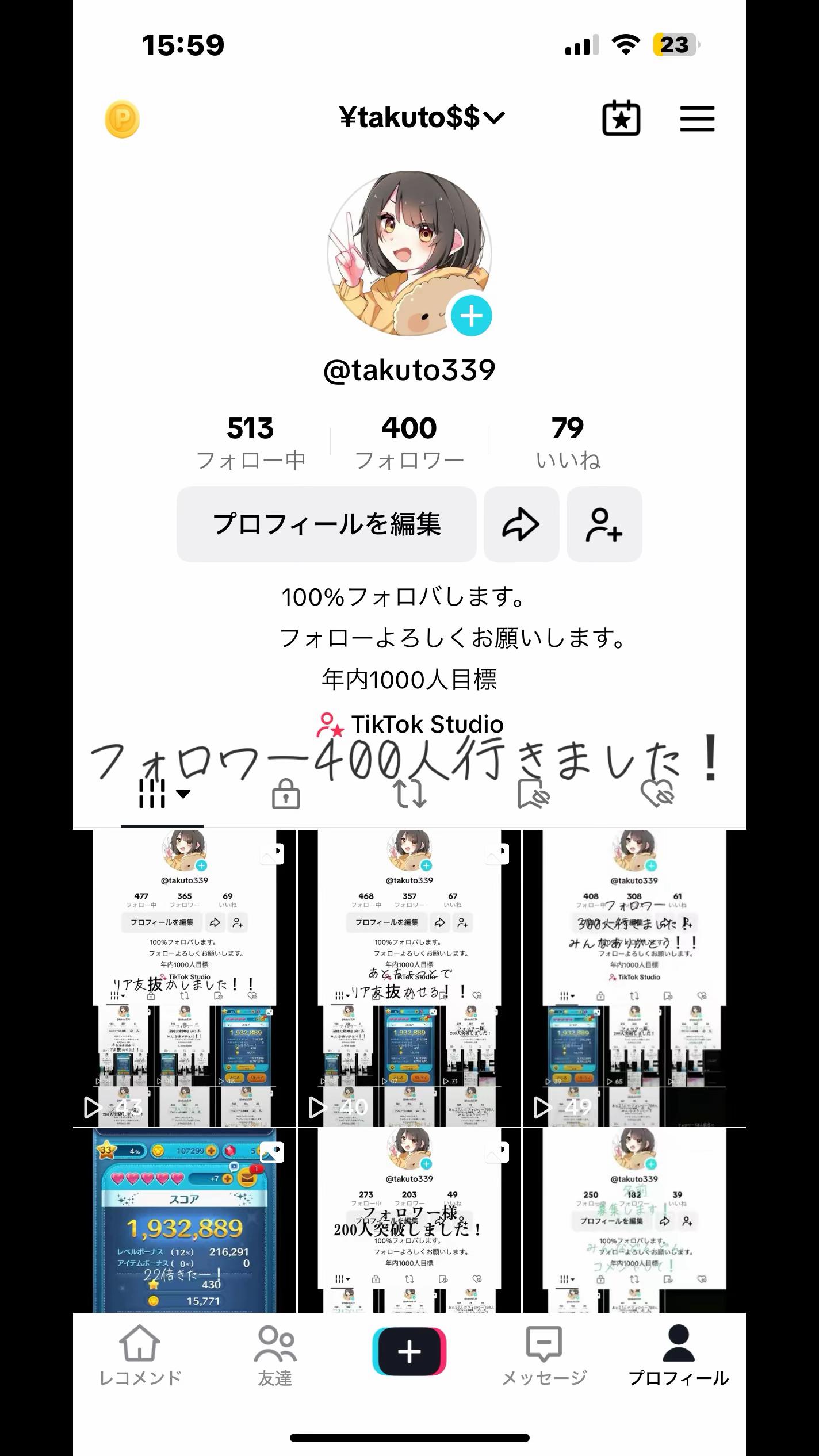Open the gold coin rewards icon

[122, 119]
